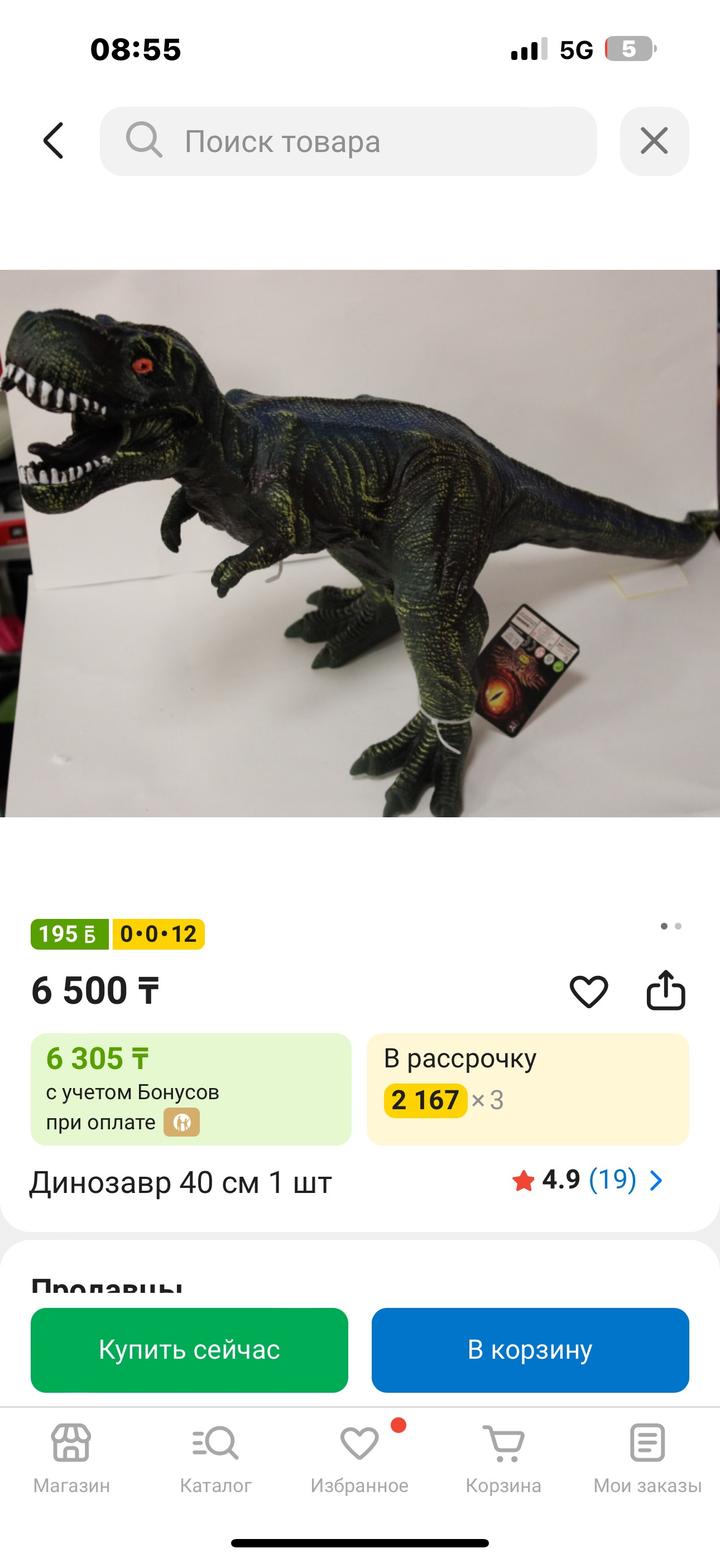
Task: Switch to the Магазин tab
Action: [x=71, y=1458]
